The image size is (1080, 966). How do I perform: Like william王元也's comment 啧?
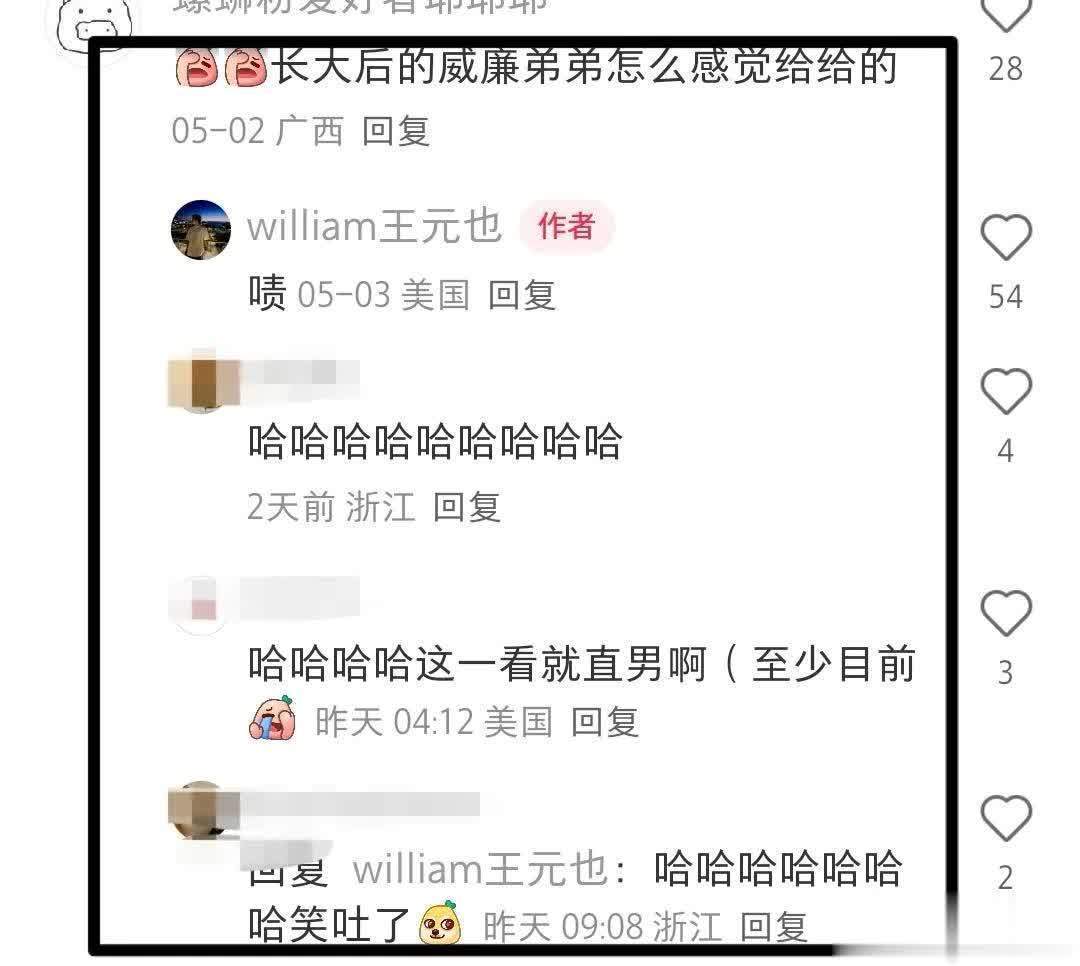point(1005,239)
